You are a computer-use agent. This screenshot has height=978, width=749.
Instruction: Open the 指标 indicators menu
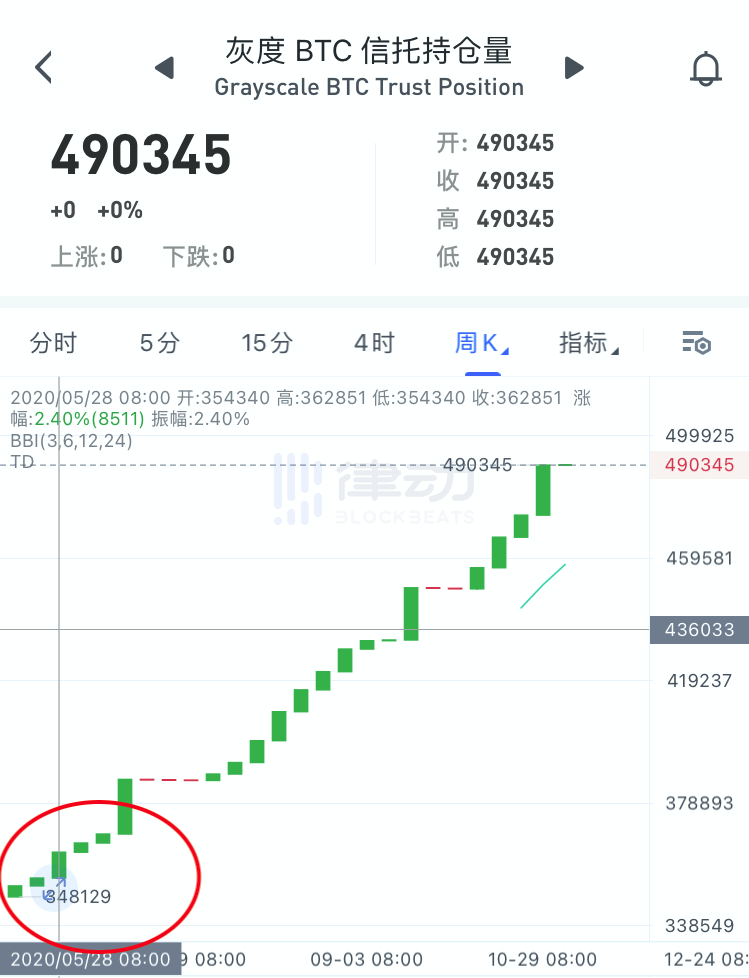589,344
